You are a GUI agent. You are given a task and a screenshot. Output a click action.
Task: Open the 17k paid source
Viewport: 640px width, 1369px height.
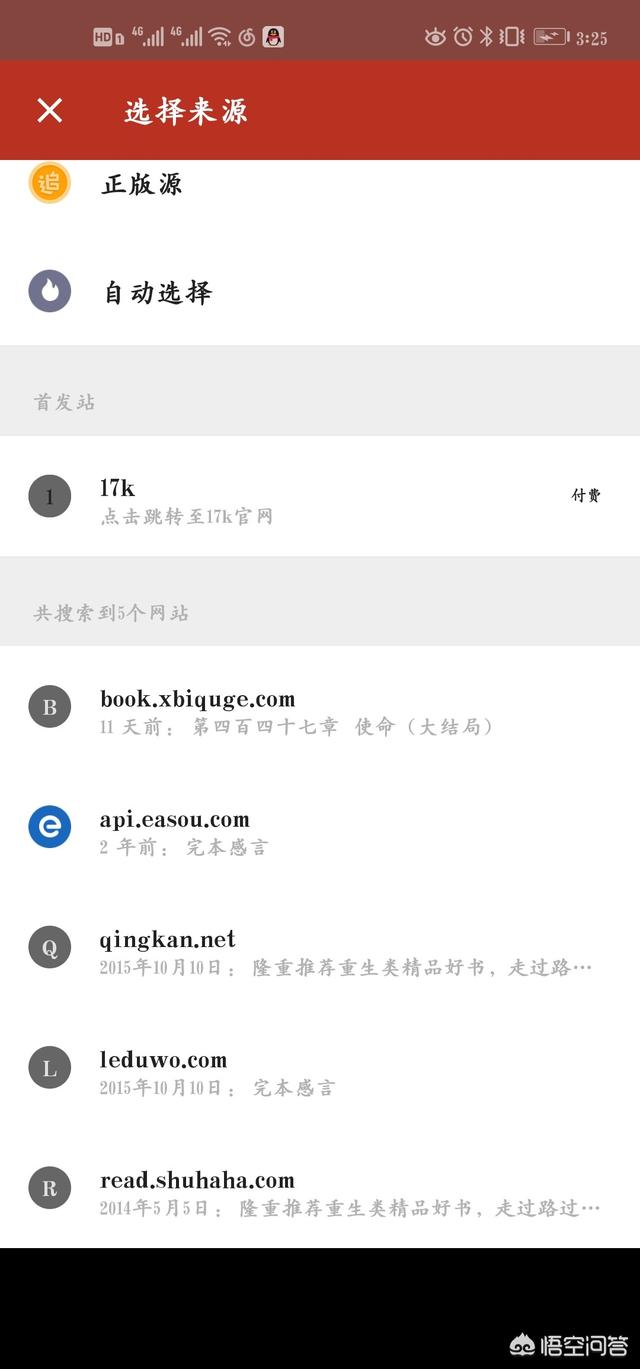[320, 497]
